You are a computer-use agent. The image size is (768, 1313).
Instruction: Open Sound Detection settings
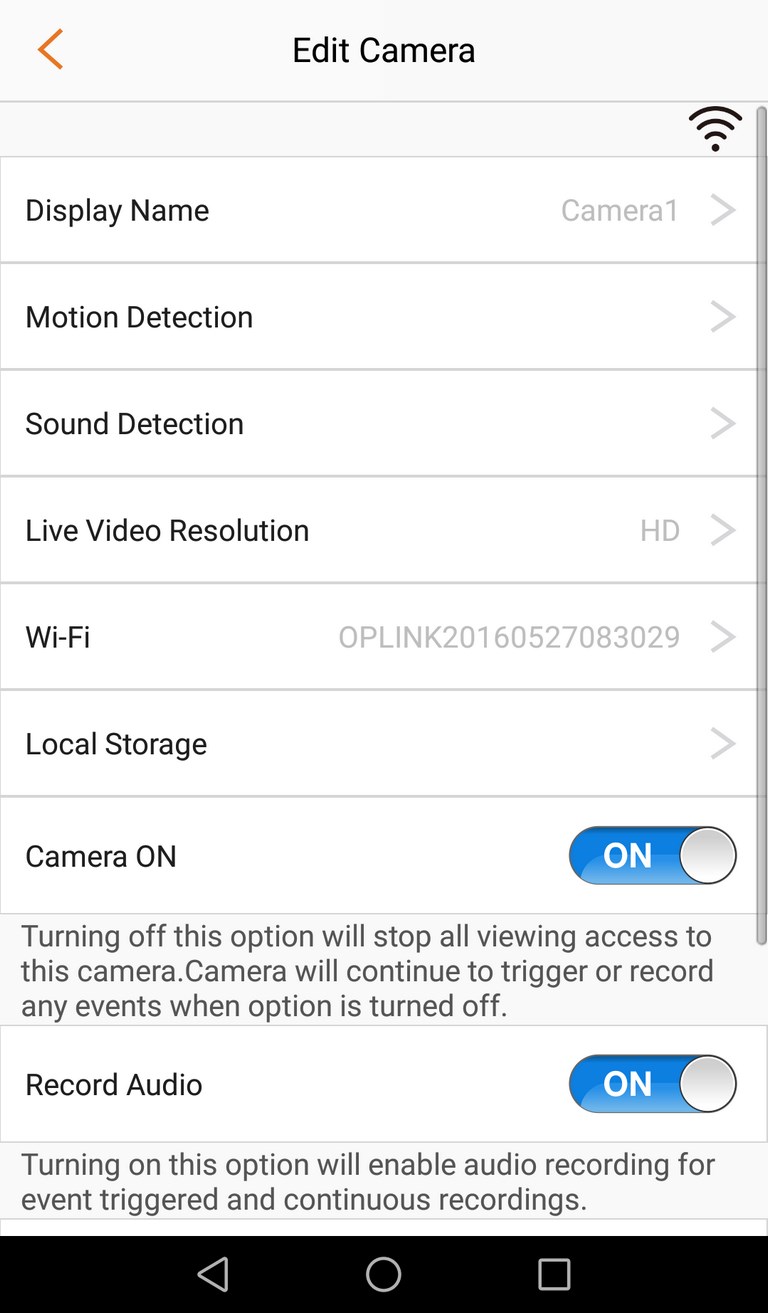377,424
